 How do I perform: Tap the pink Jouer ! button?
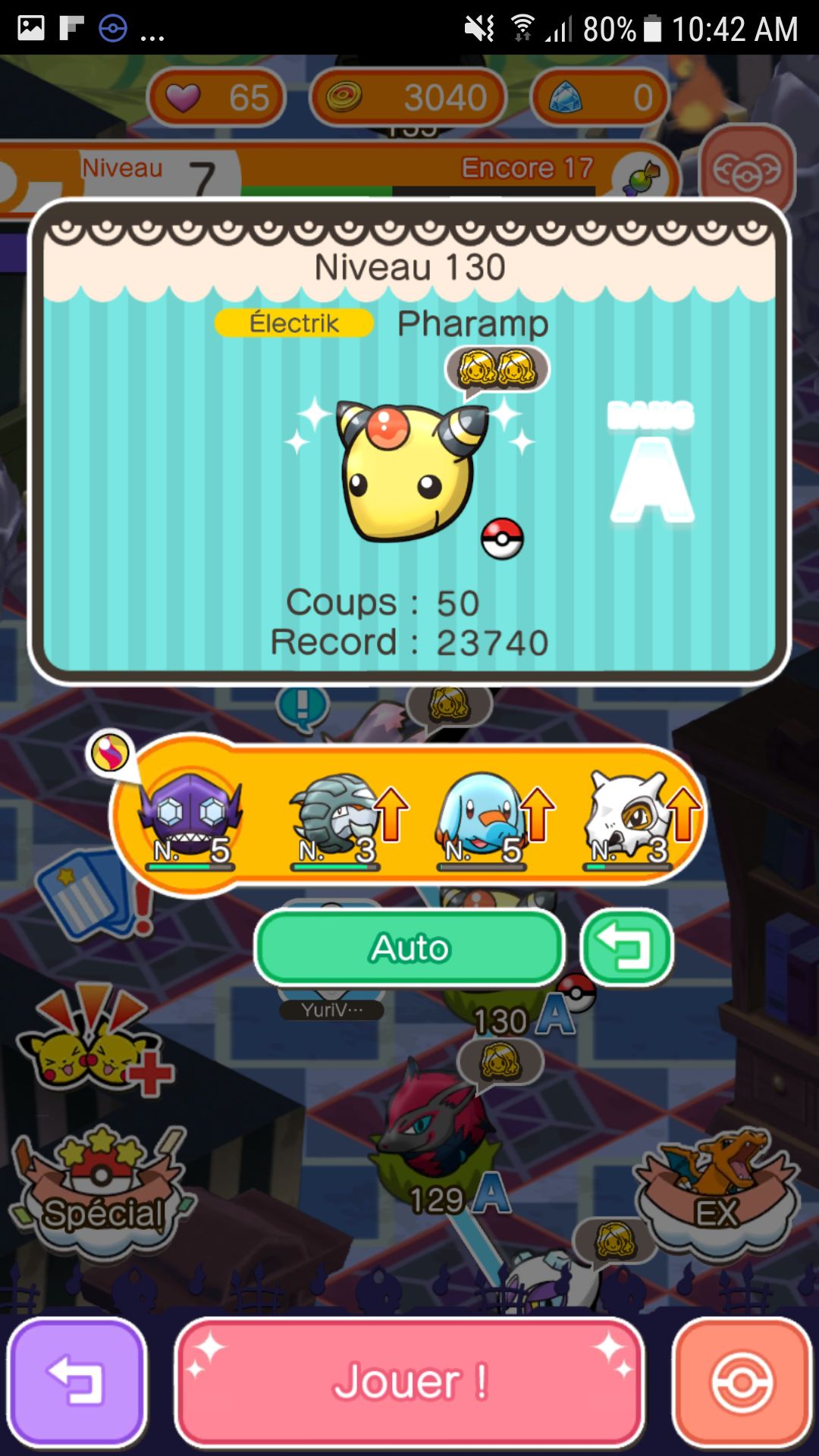pos(409,1382)
